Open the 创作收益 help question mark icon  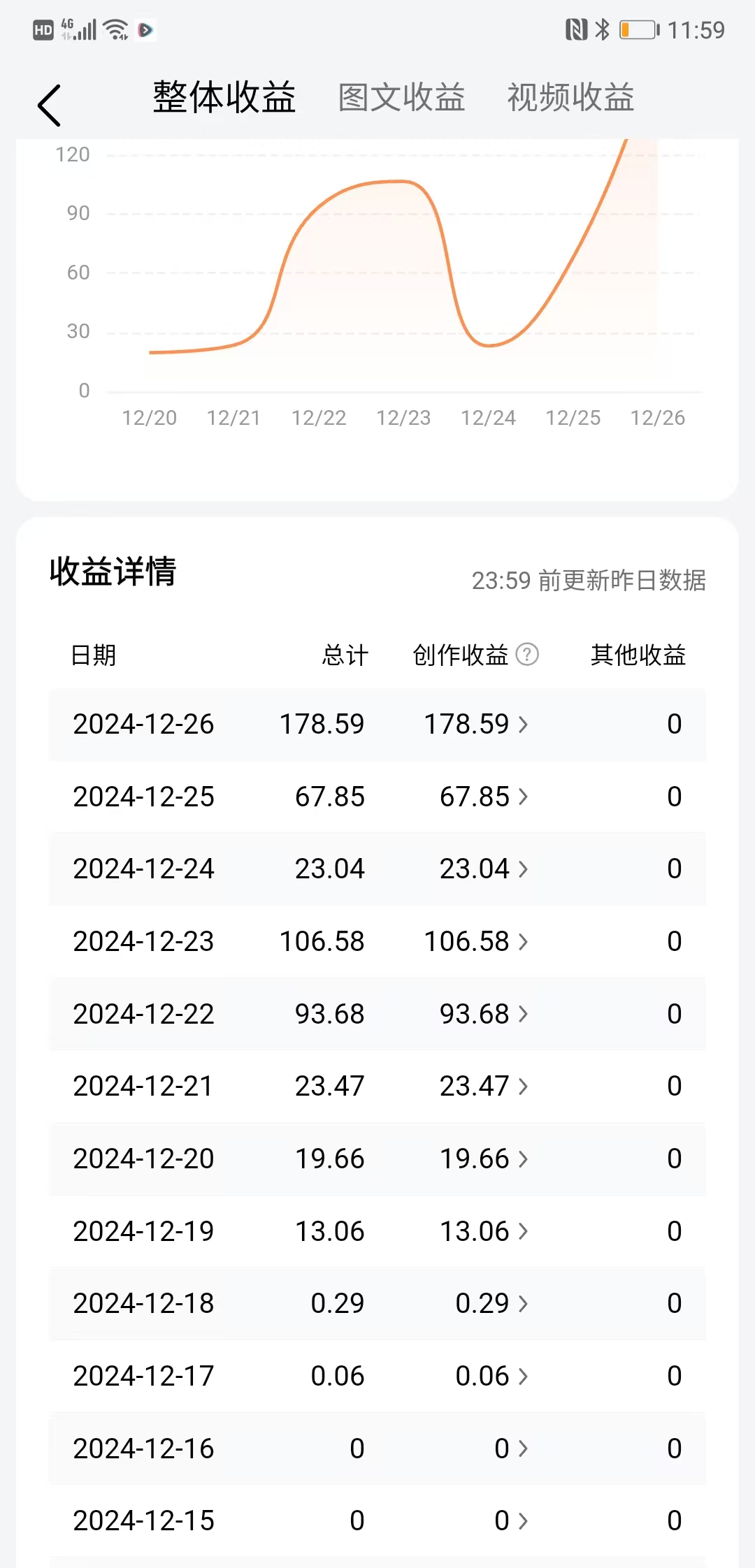coord(526,655)
